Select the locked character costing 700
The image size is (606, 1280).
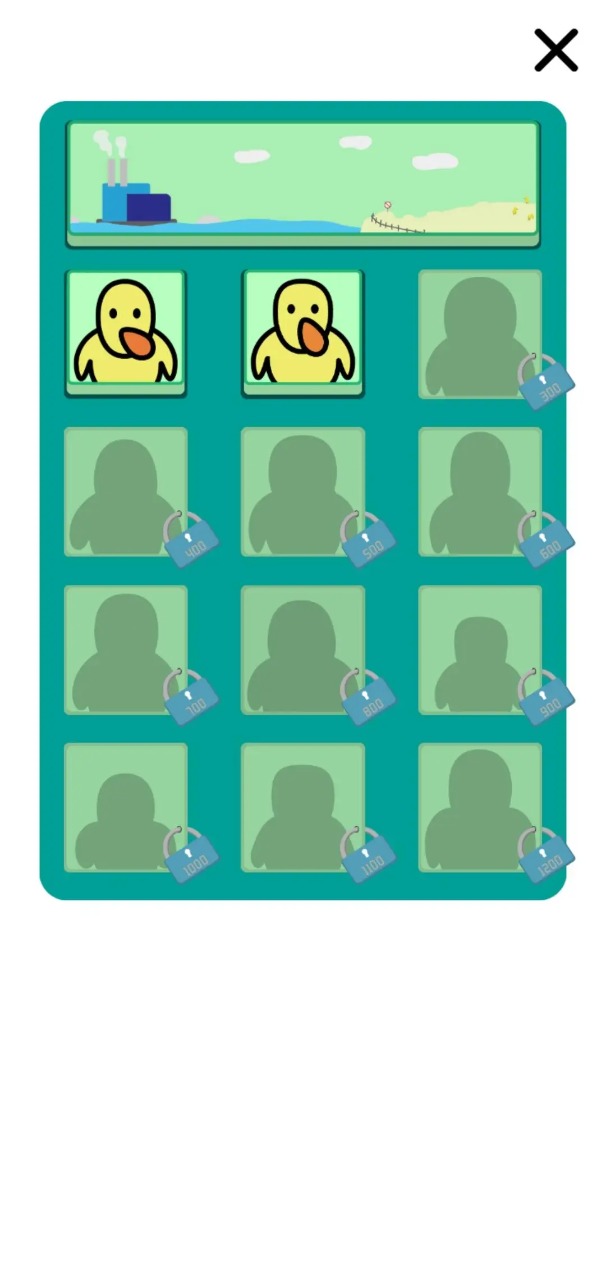click(126, 650)
